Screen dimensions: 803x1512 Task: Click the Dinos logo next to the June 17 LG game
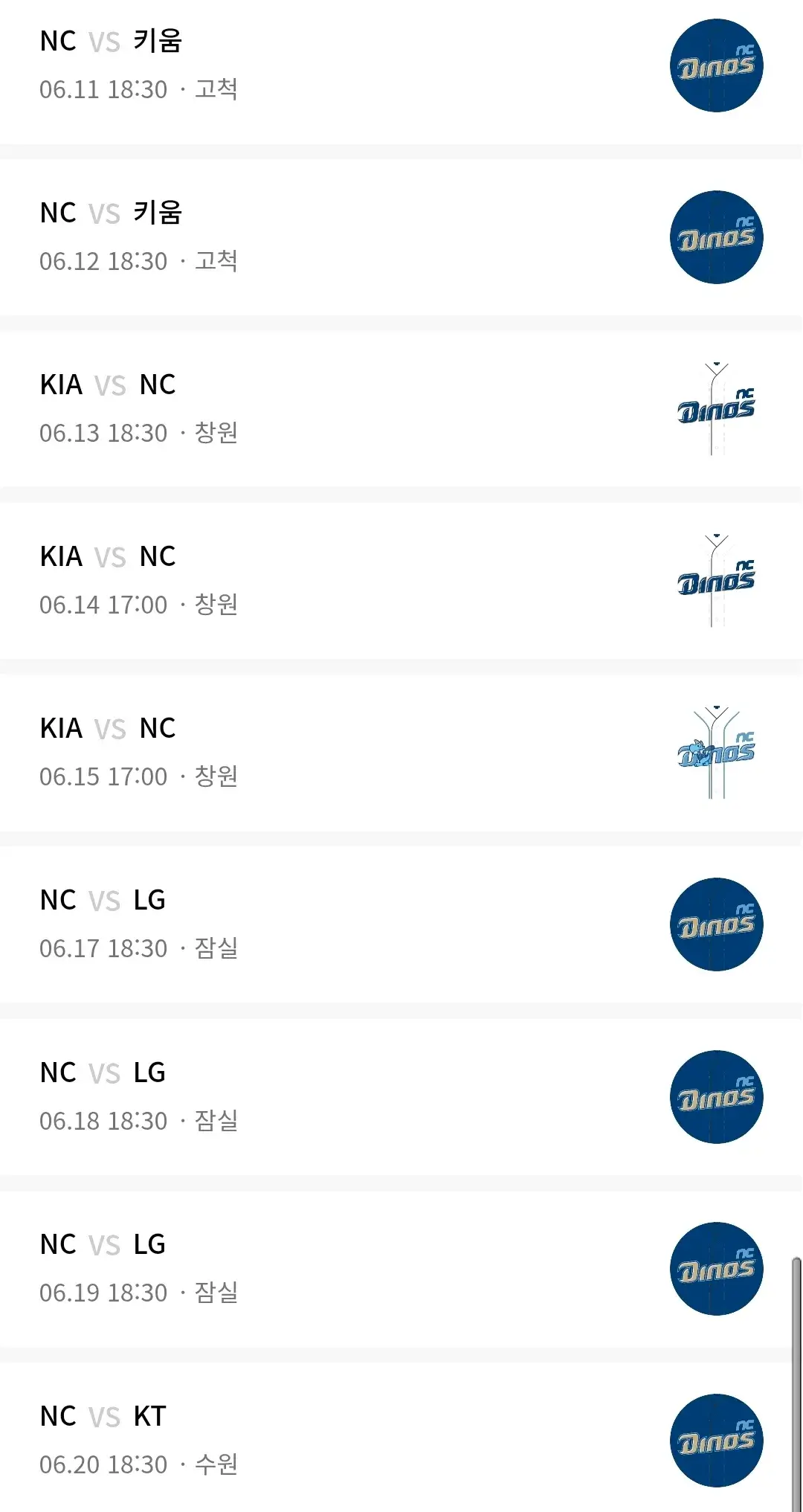715,924
